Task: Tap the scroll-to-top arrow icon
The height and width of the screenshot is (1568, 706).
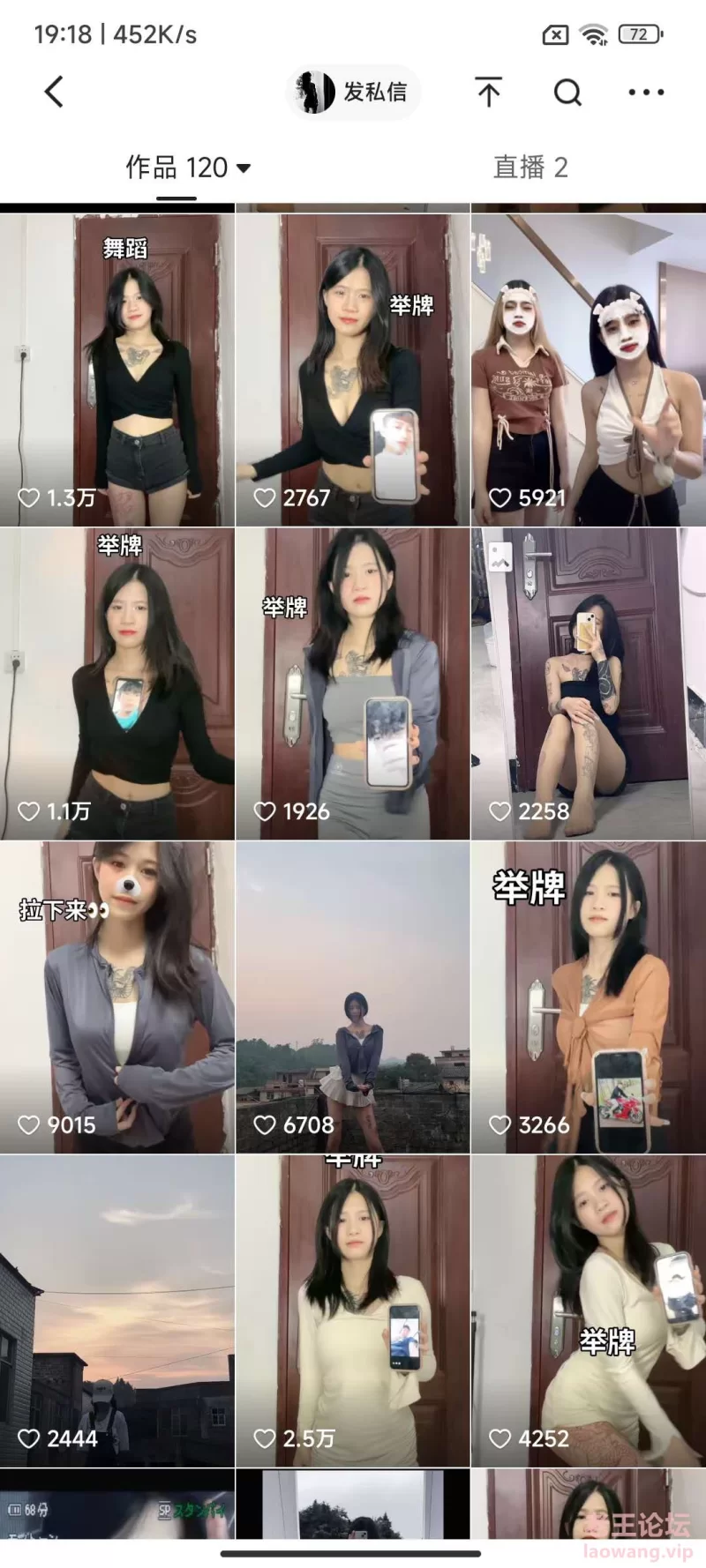Action: (x=488, y=92)
